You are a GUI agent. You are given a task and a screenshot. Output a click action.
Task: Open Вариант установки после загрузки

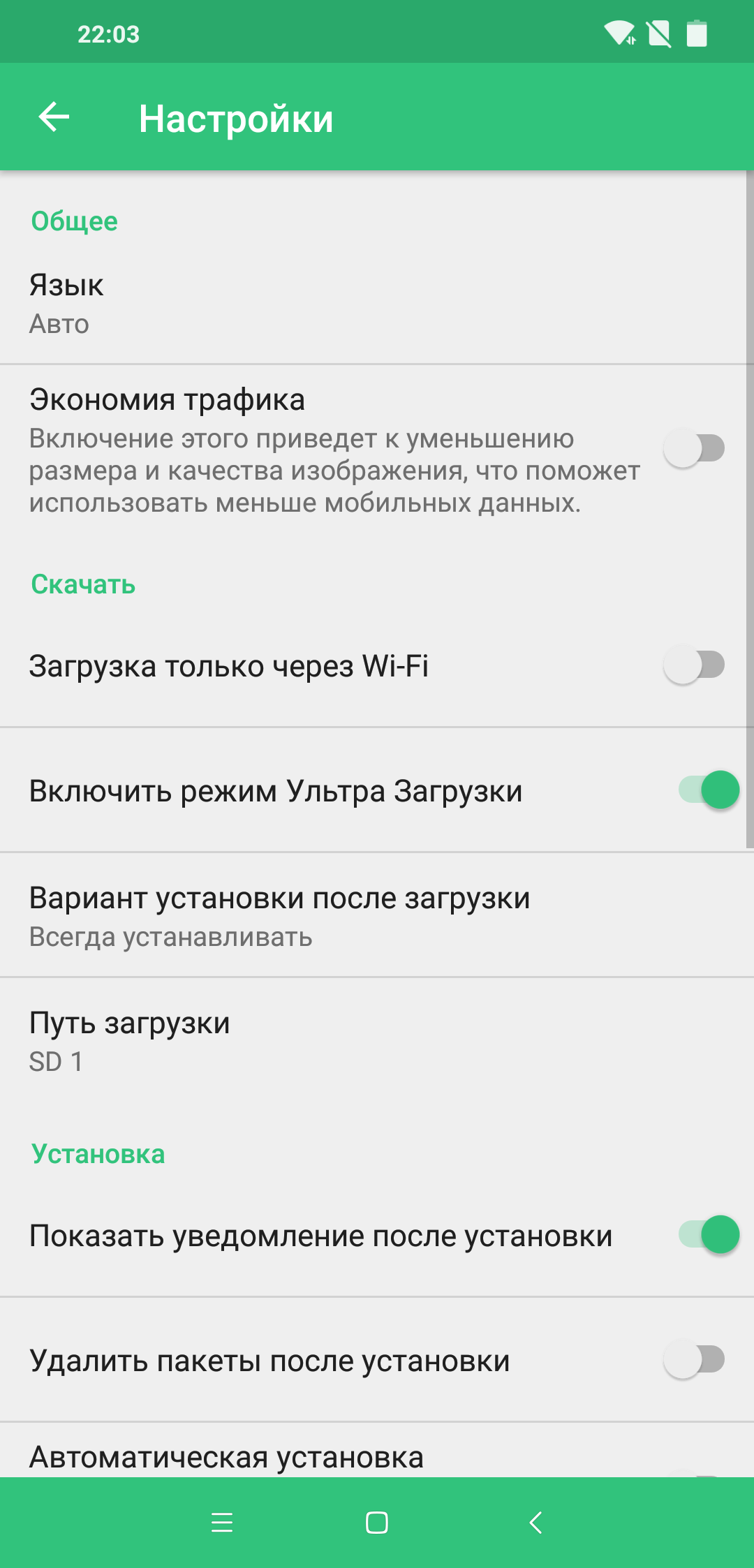pos(377,915)
